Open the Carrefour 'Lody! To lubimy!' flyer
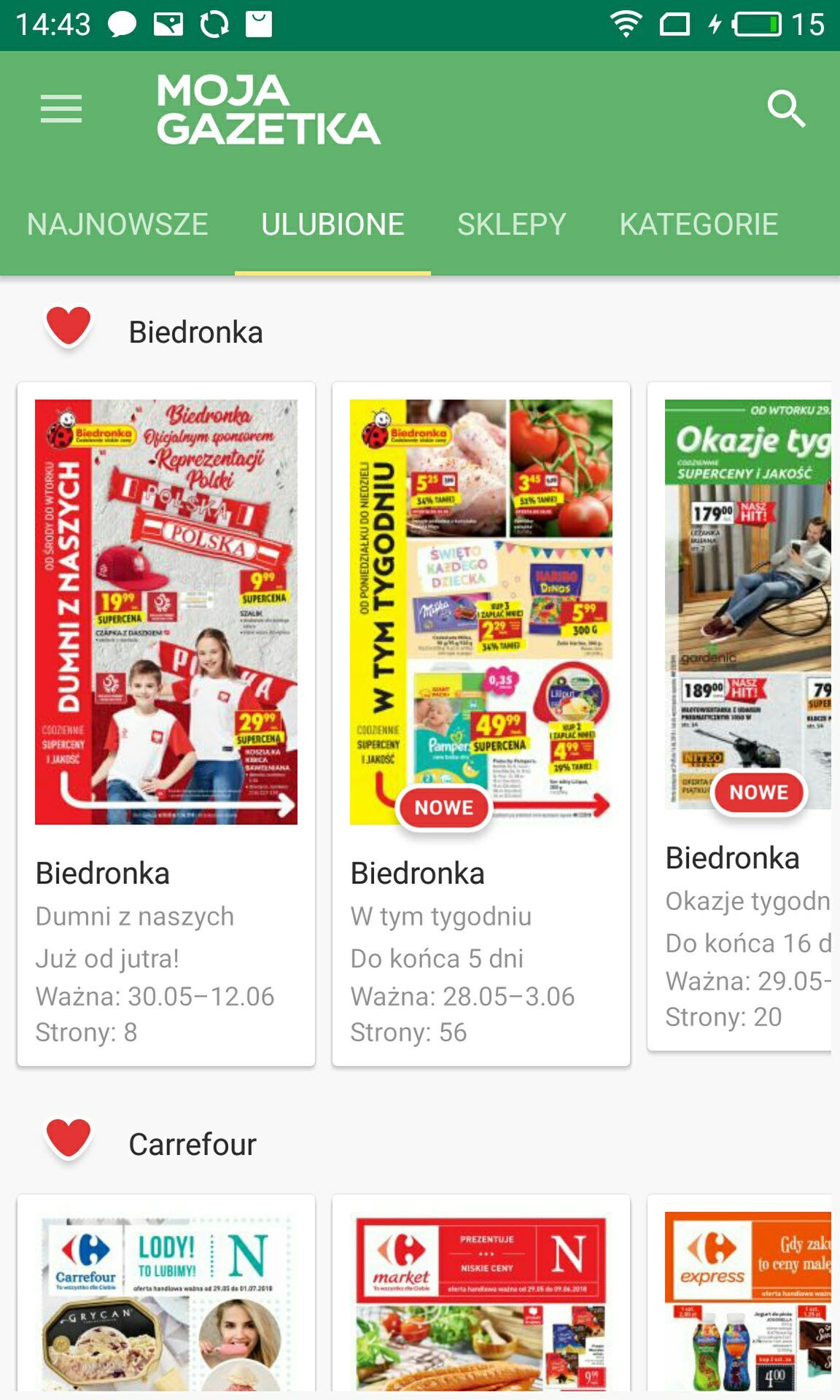Image resolution: width=840 pixels, height=1400 pixels. 166,1293
